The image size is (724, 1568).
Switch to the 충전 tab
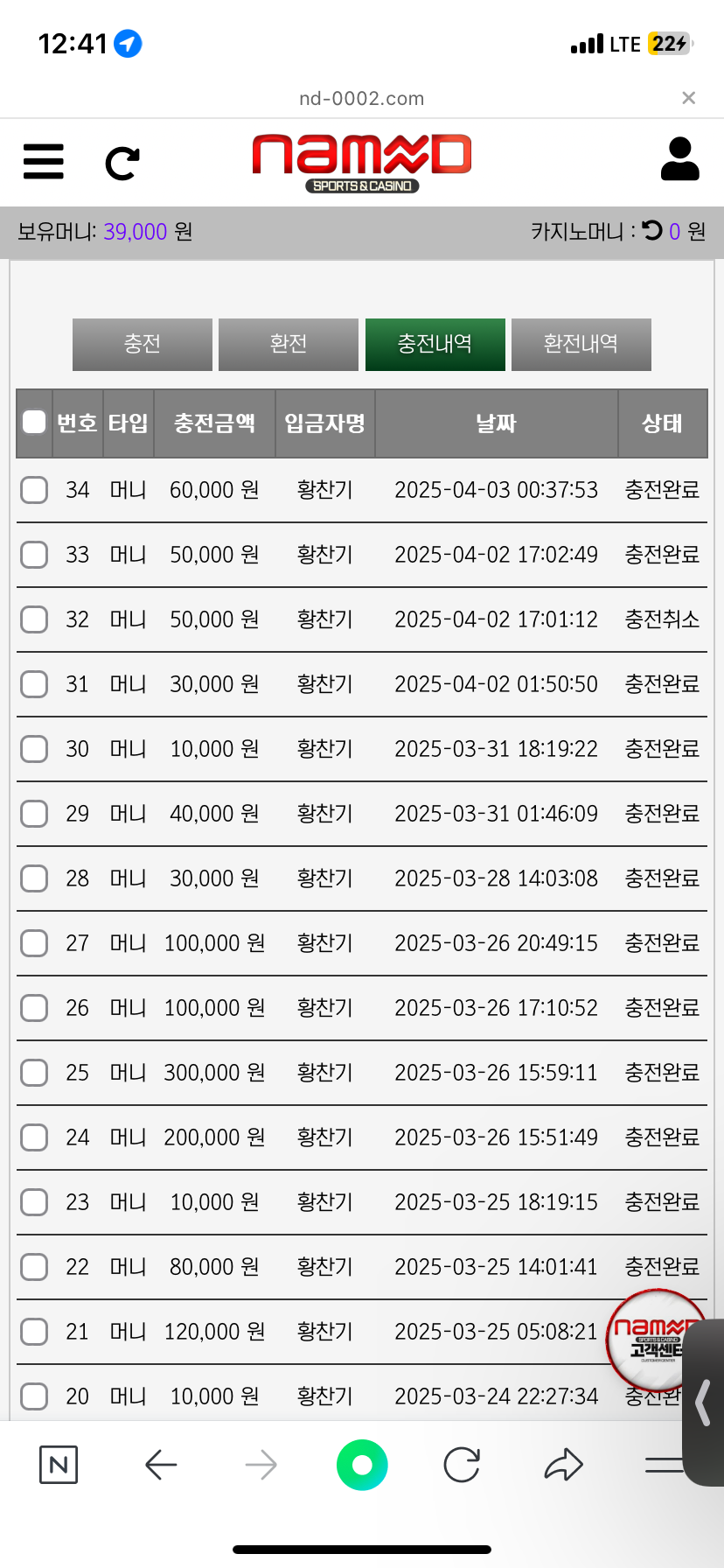click(143, 344)
